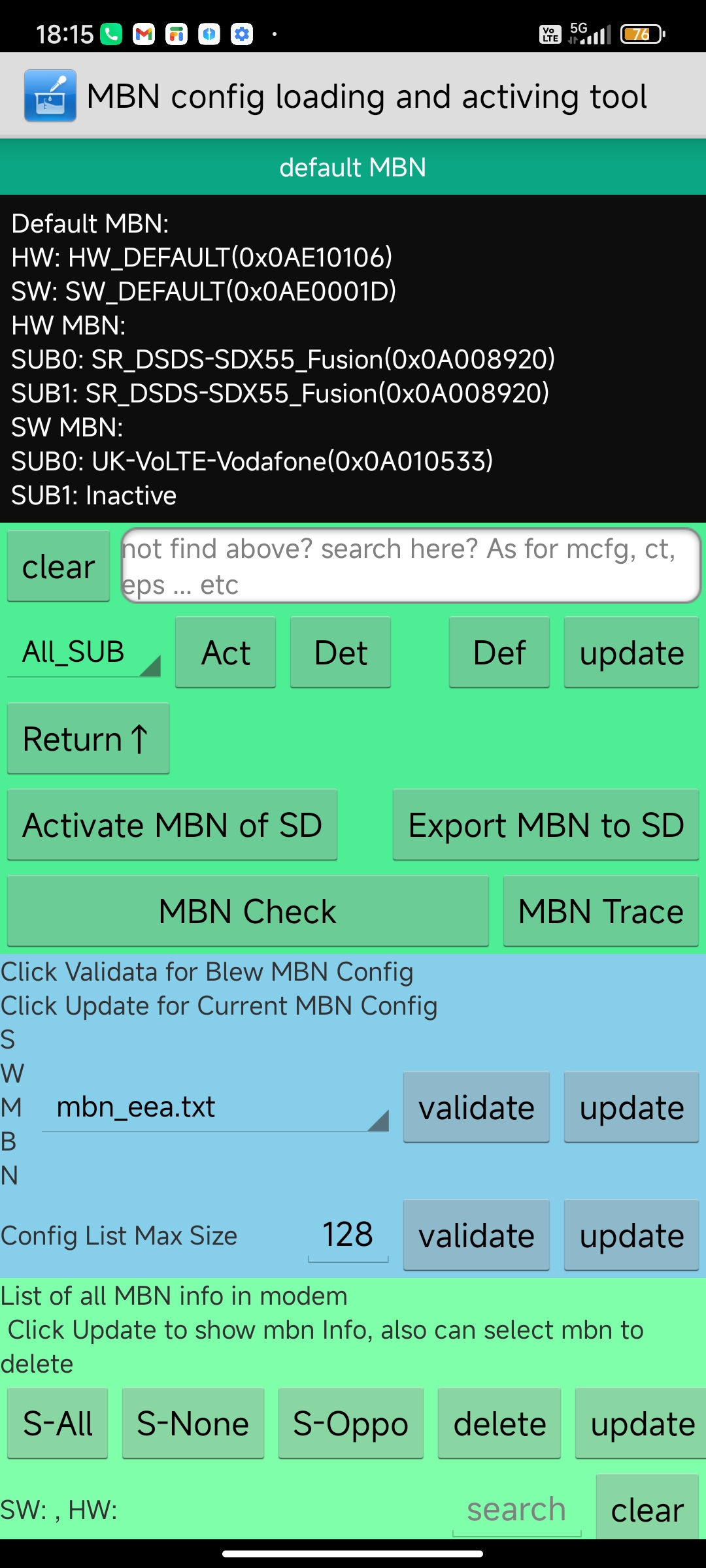
Task: Tap update for Config List Max Size
Action: point(631,1235)
